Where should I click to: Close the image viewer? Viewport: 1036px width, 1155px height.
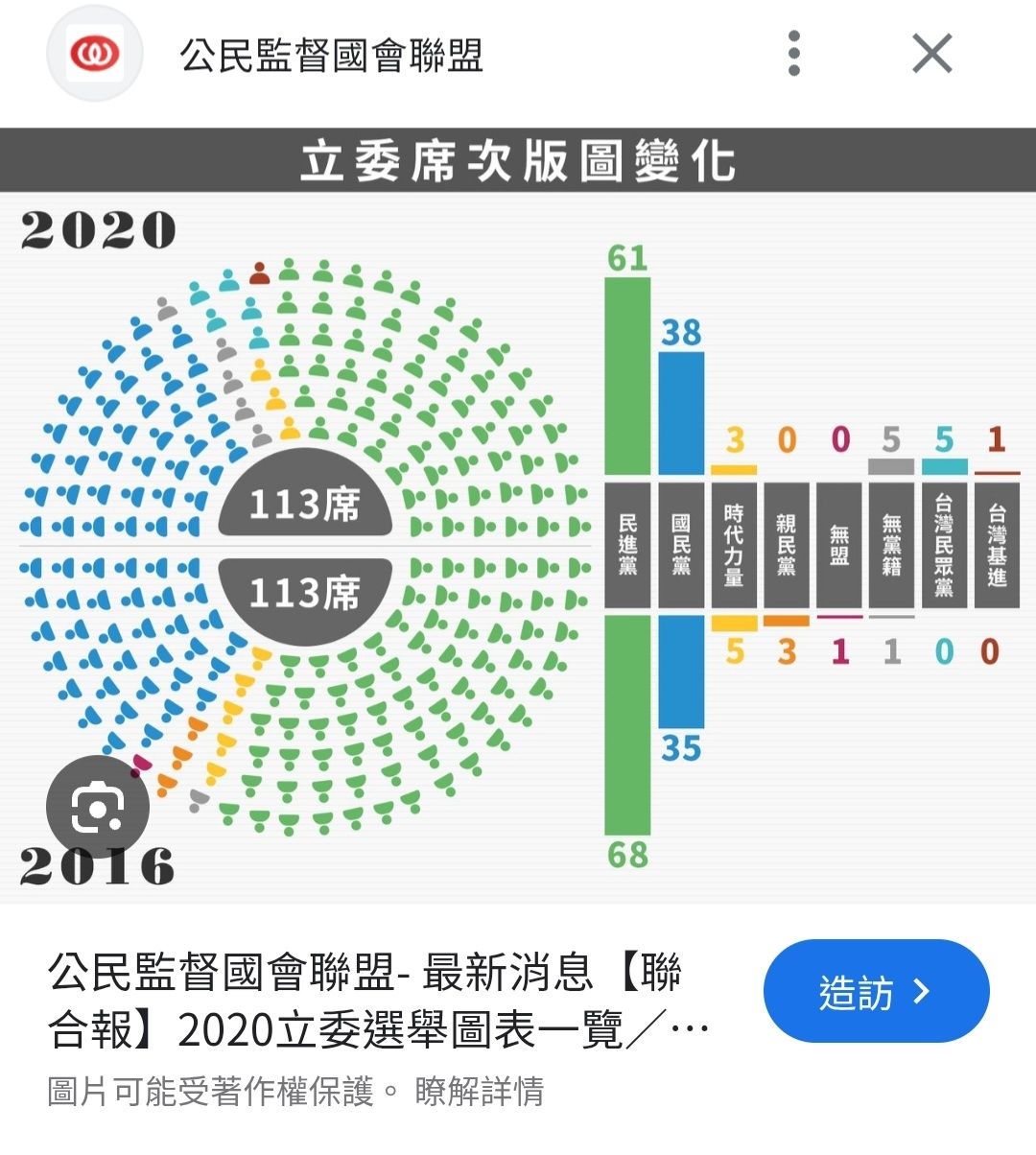point(931,54)
